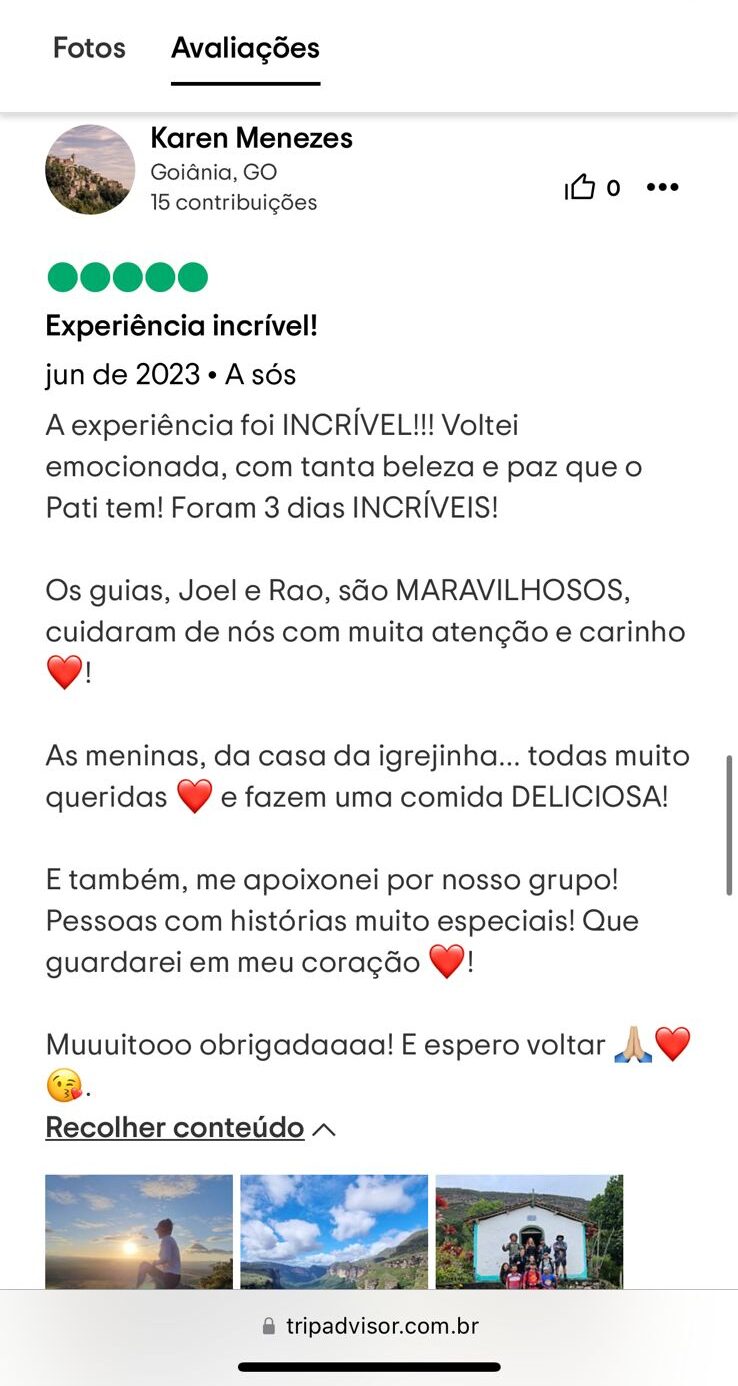
Task: View the sunset silhouette photo
Action: click(139, 1231)
